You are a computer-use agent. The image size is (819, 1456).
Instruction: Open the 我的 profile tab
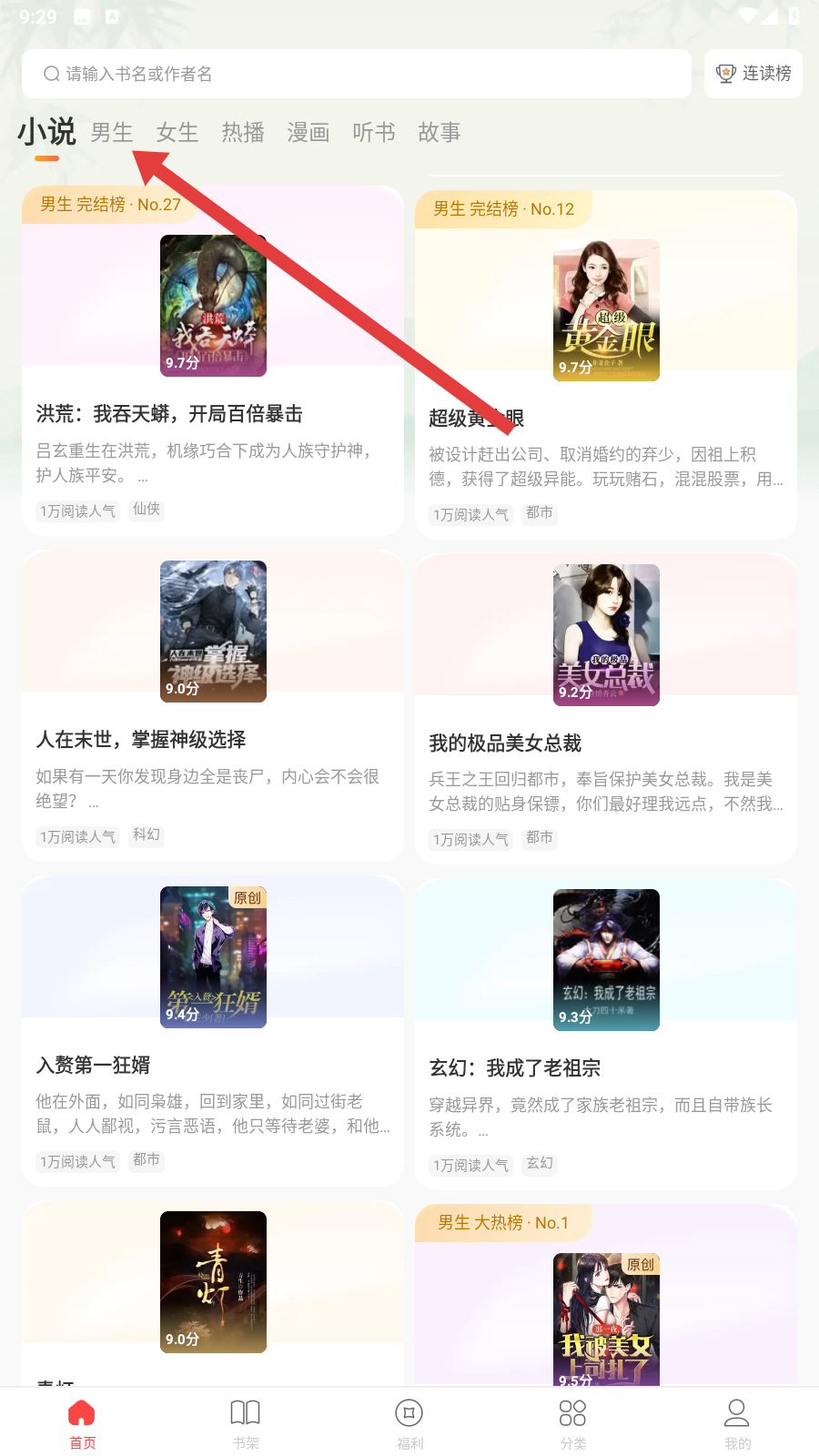tap(737, 1423)
